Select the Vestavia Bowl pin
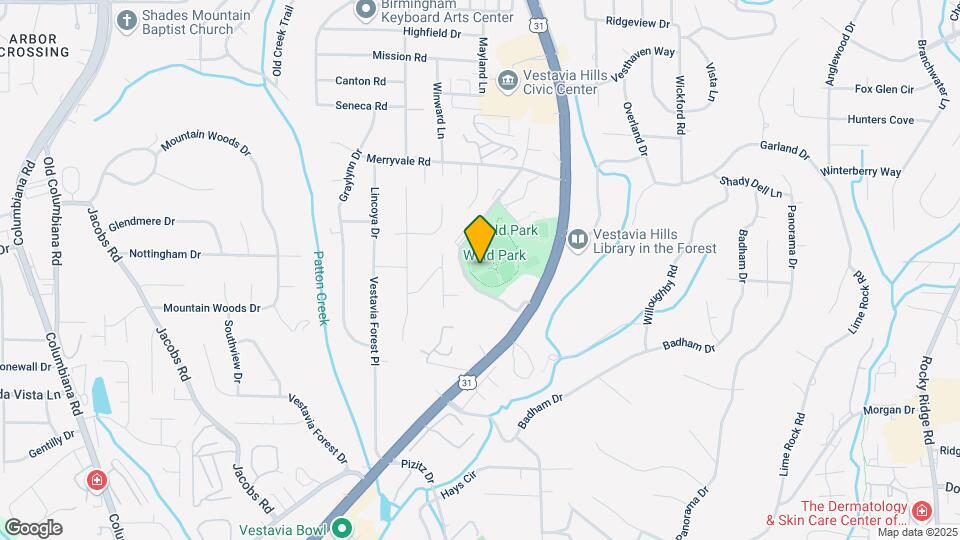The image size is (960, 540). [x=343, y=528]
